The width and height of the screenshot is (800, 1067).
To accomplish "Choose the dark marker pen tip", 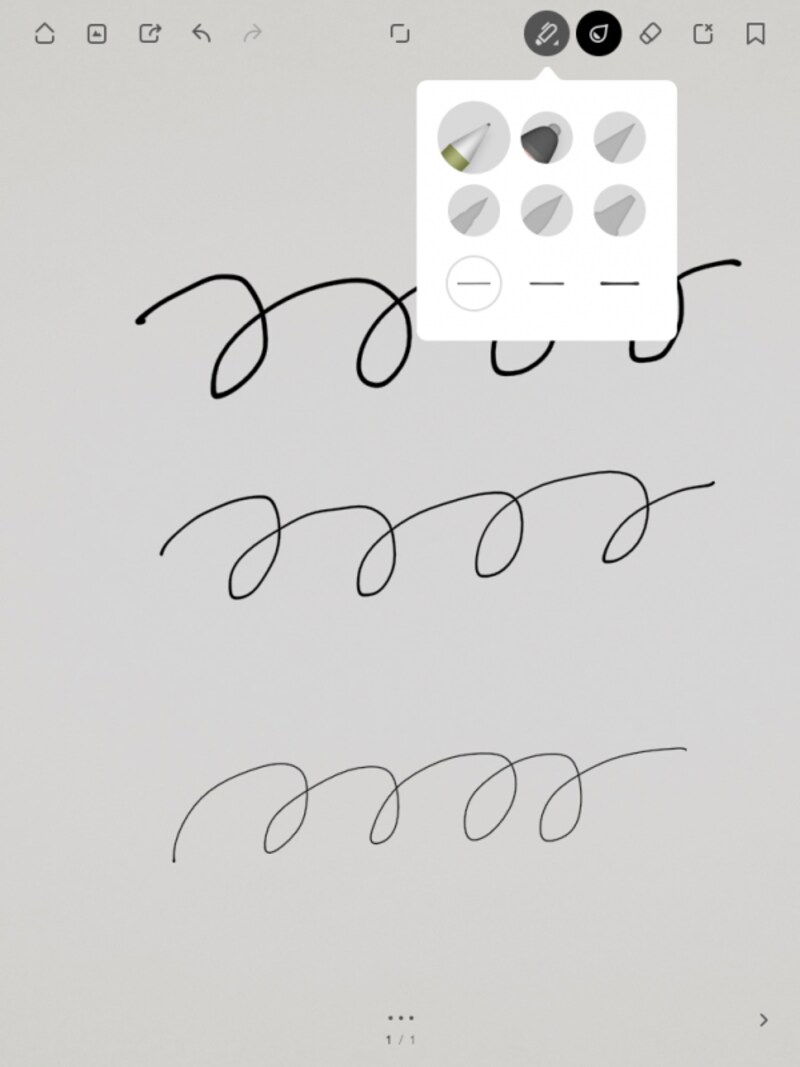I will [546, 138].
